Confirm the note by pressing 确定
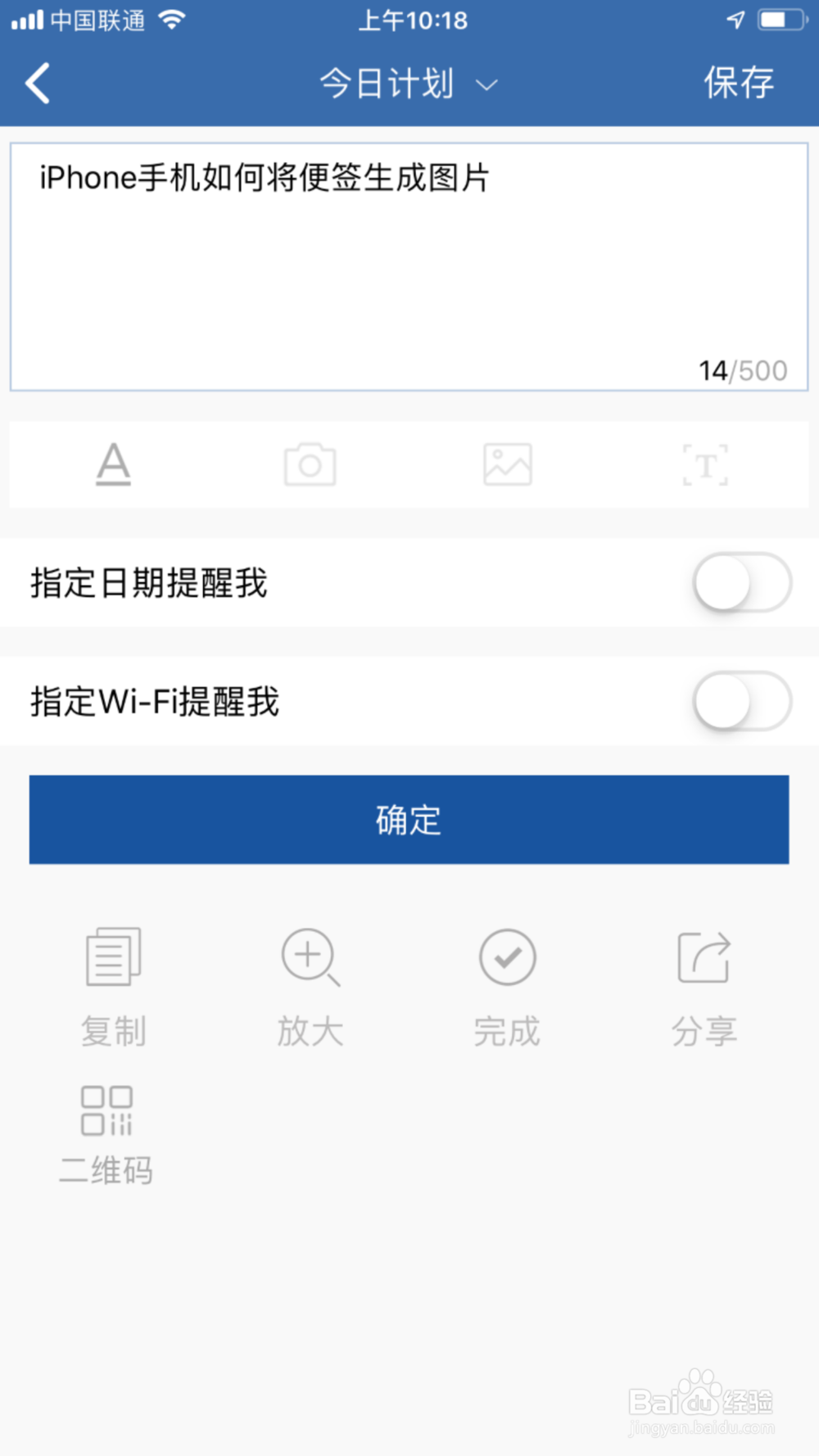The width and height of the screenshot is (819, 1456). coord(408,819)
